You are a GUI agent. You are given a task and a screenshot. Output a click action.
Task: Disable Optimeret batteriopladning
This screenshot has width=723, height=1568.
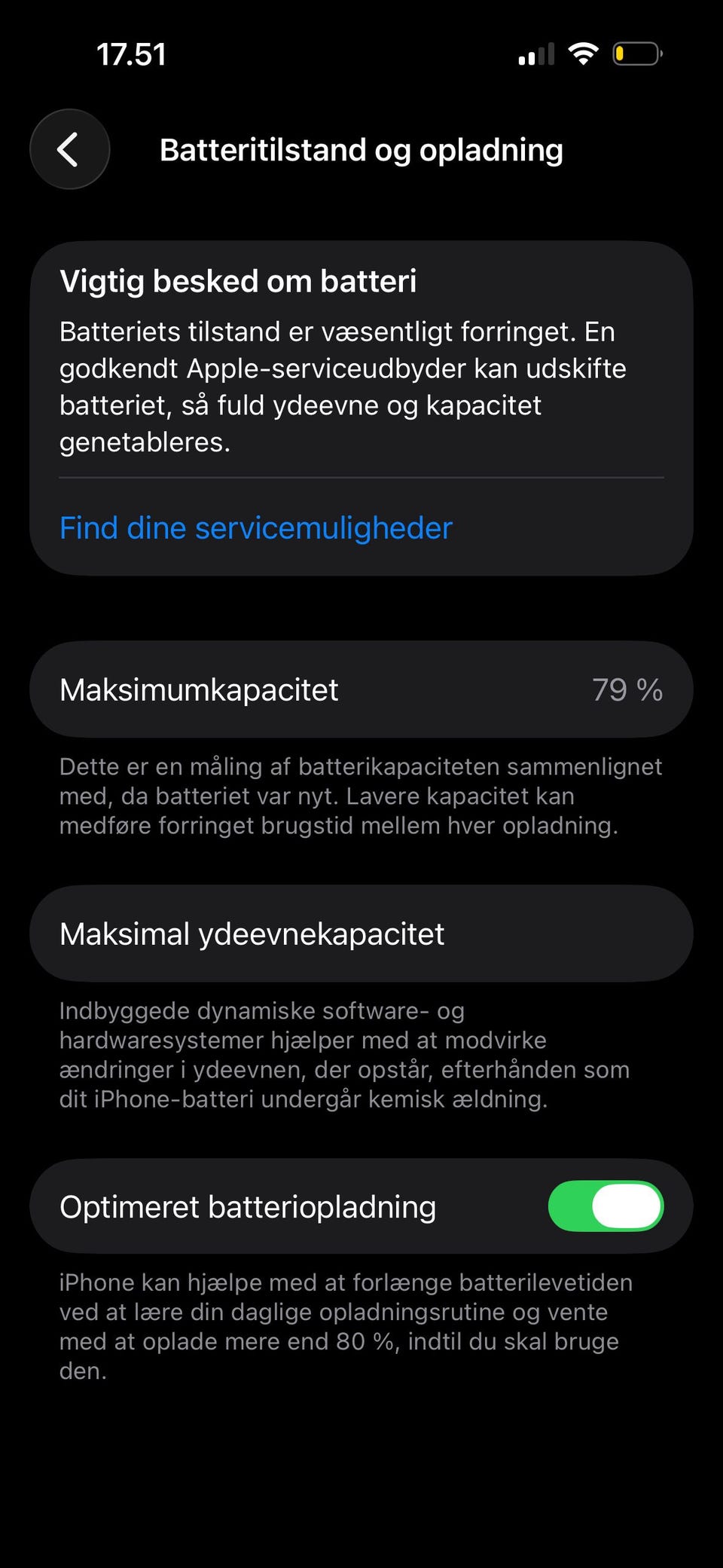point(606,1206)
